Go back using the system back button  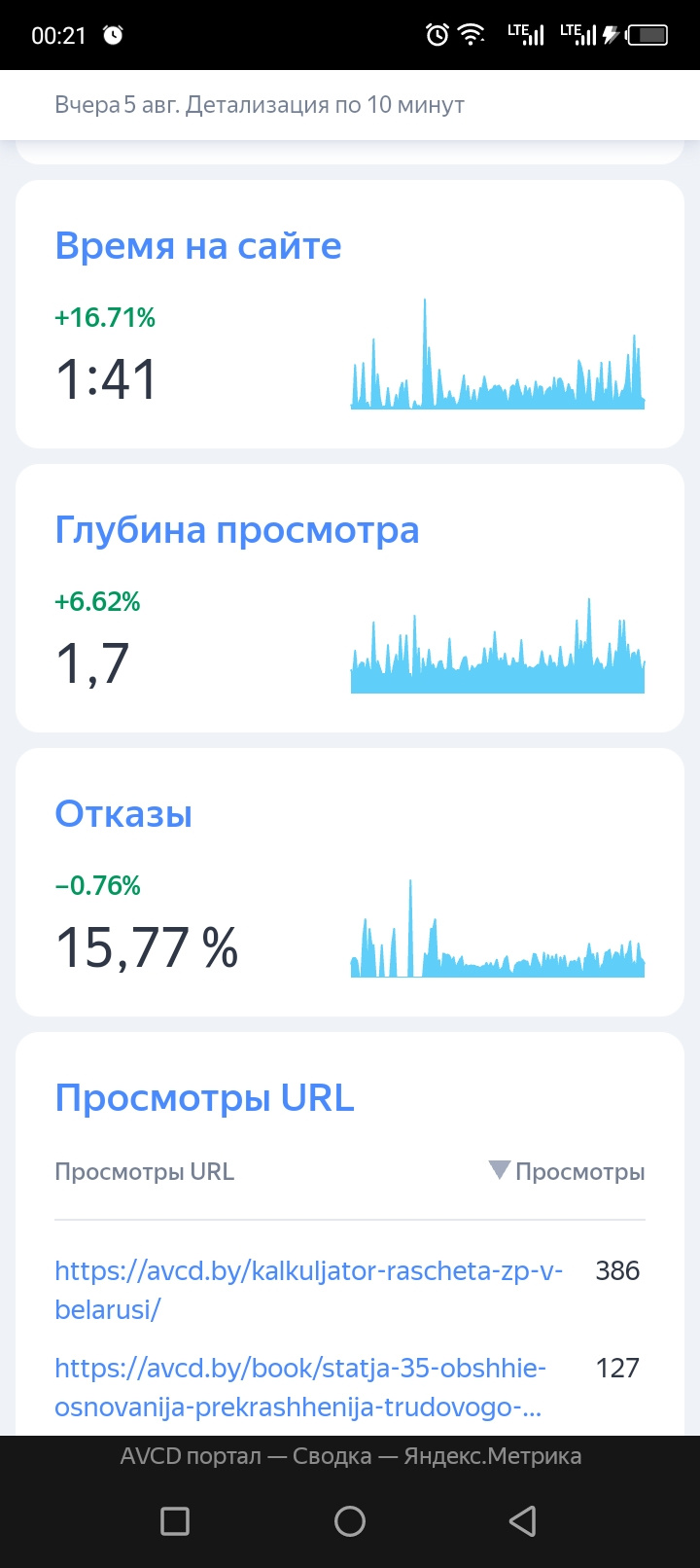point(522,1520)
